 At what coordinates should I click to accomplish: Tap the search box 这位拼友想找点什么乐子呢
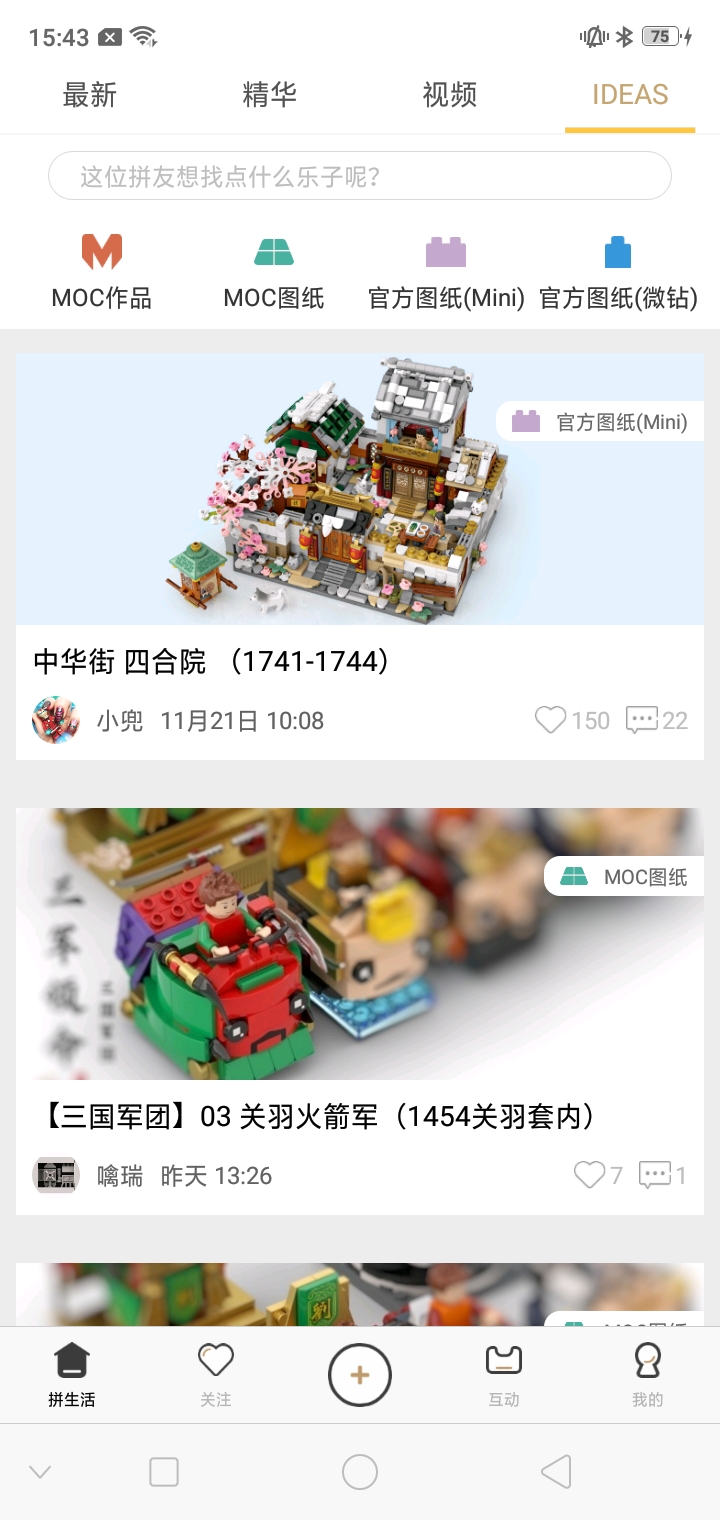pyautogui.click(x=360, y=177)
